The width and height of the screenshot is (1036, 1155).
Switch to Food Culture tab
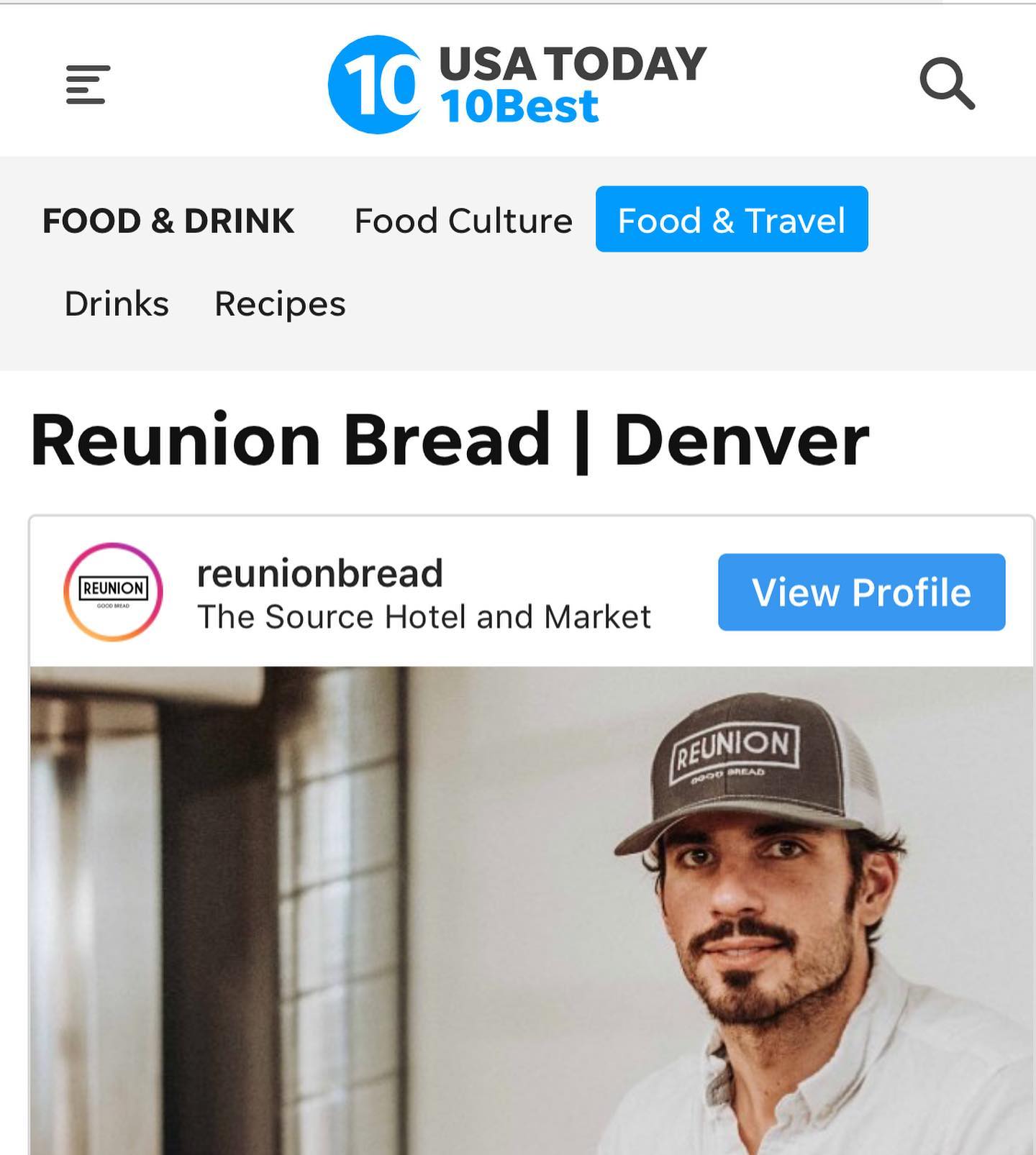click(463, 221)
